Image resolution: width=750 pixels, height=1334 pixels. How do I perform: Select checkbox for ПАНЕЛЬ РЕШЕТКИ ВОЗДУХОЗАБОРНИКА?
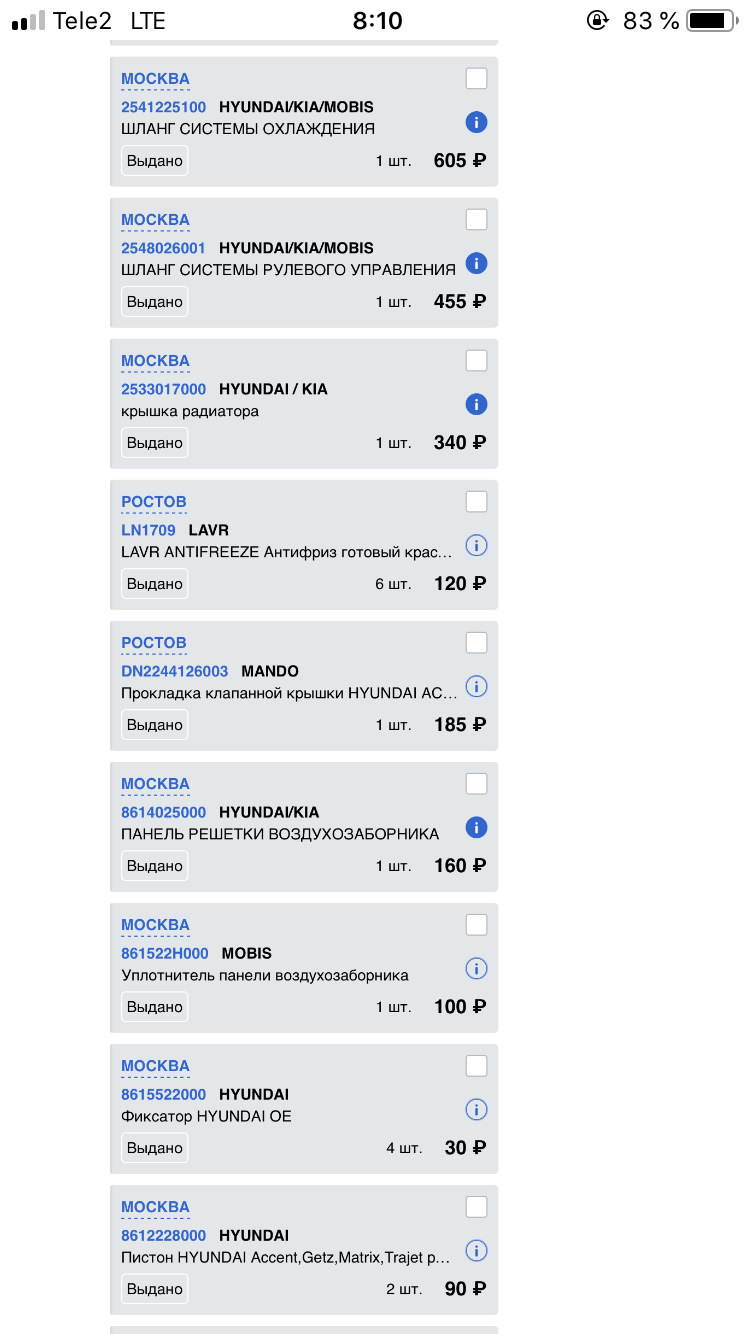tap(477, 783)
